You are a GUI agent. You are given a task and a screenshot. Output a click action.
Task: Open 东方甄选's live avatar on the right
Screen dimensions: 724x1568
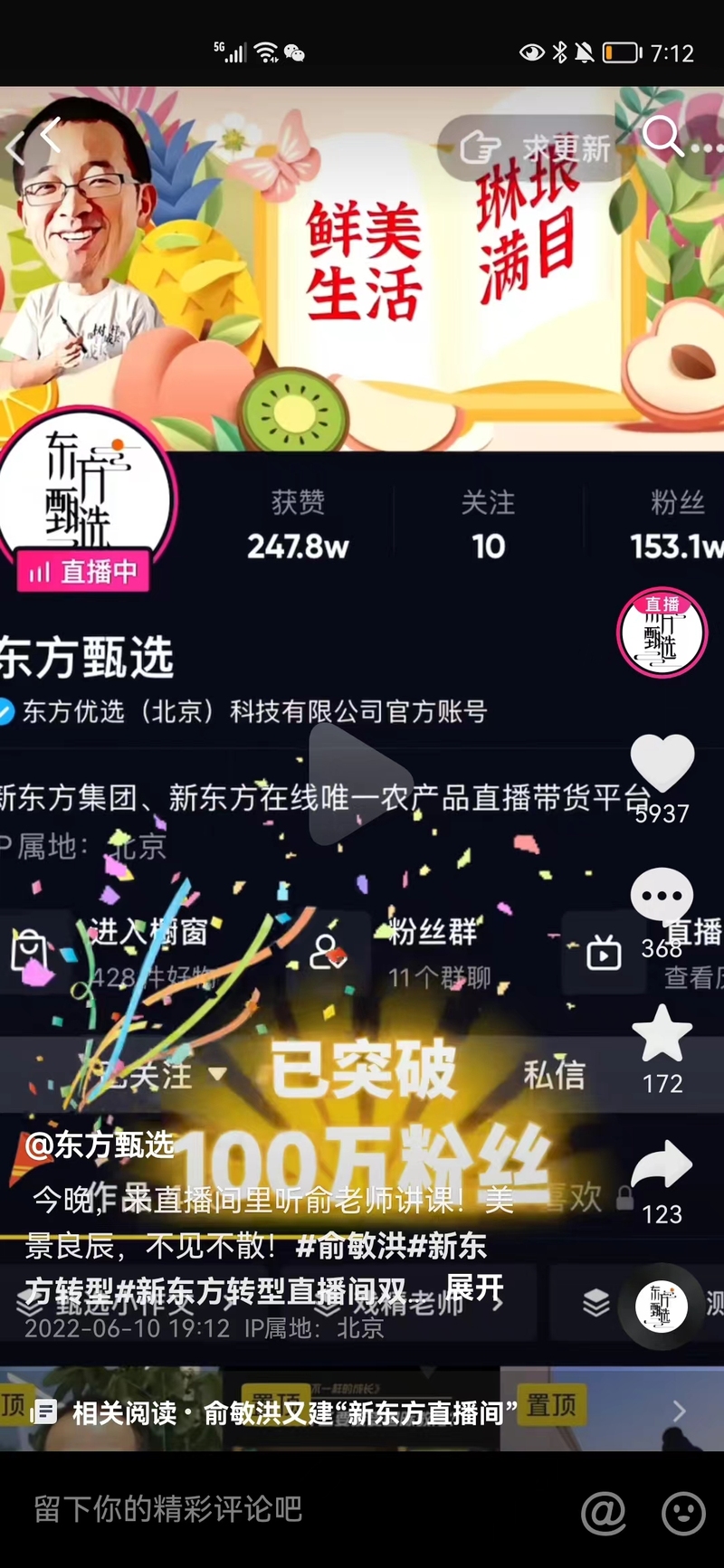(662, 632)
